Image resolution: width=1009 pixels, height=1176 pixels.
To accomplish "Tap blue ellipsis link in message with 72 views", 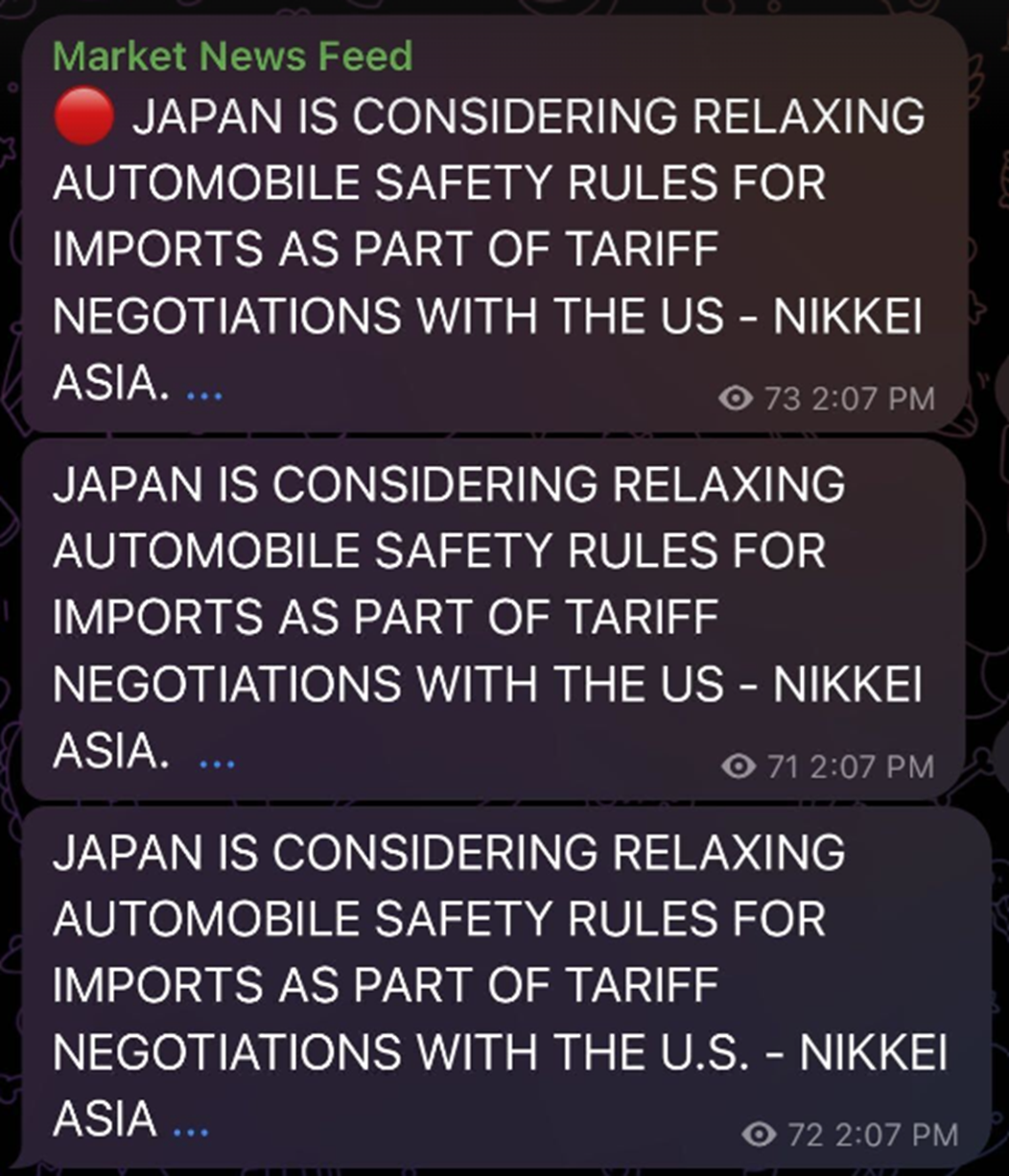I will 190,1132.
